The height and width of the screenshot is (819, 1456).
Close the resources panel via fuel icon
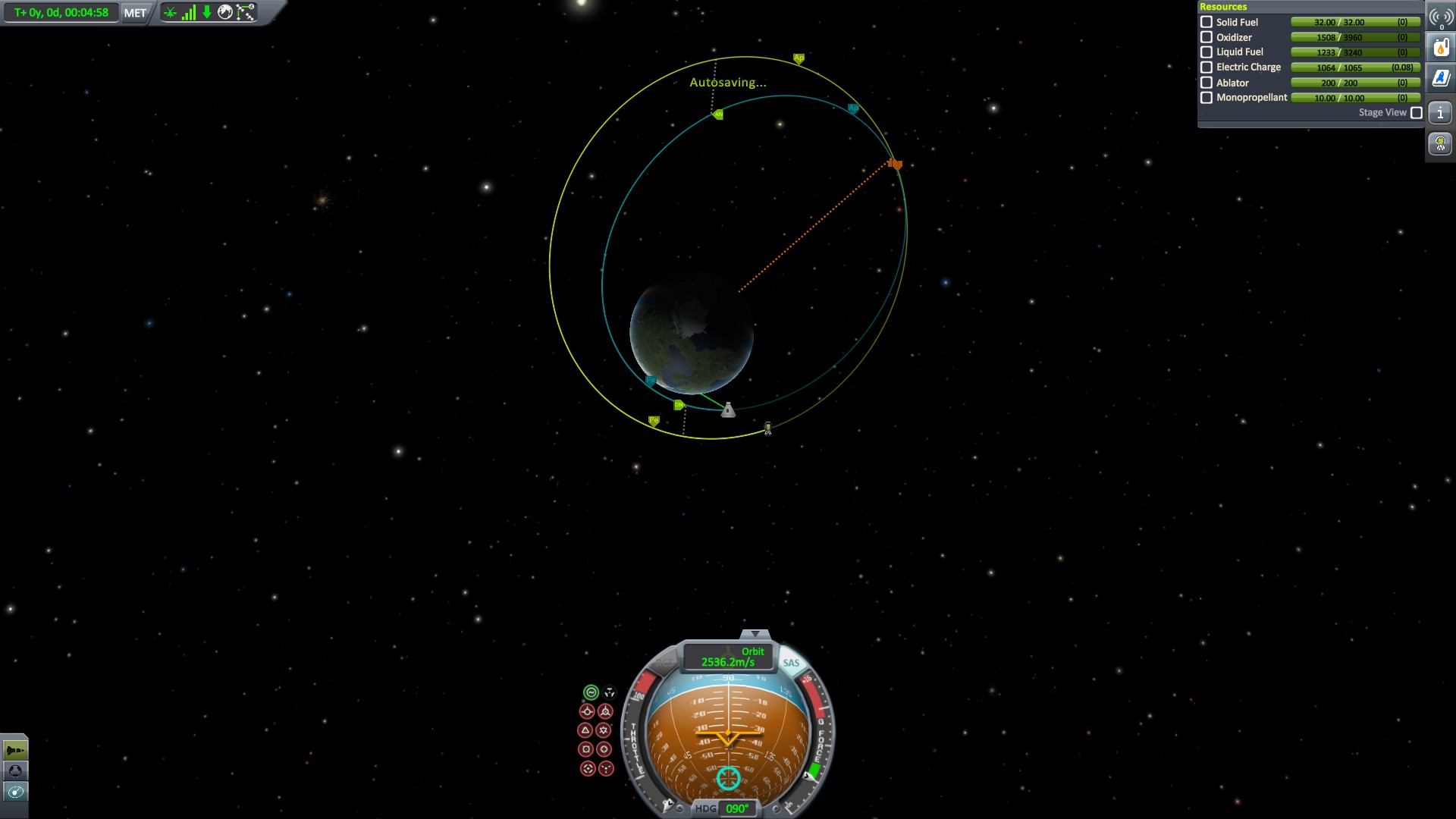pos(1440,48)
